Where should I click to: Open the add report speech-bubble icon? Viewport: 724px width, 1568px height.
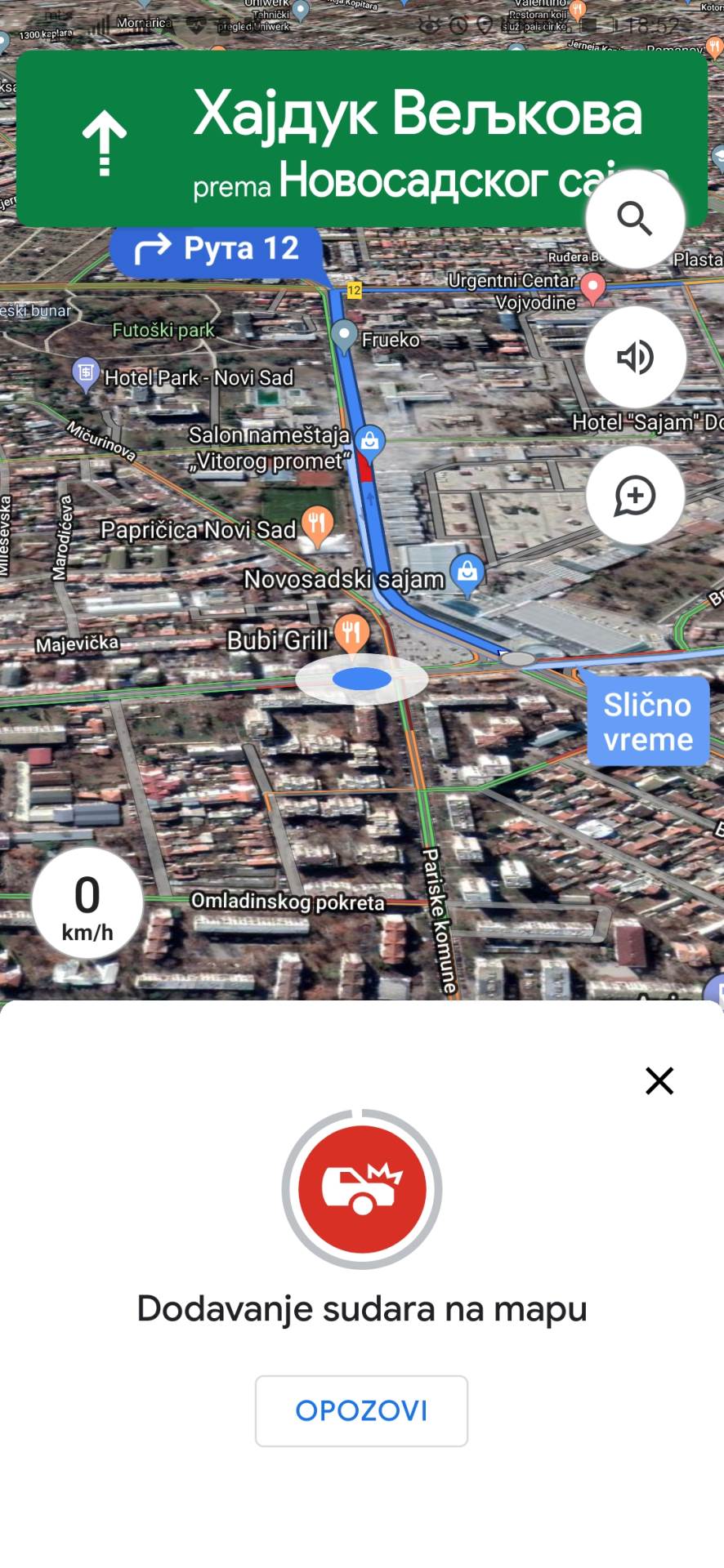(x=636, y=496)
